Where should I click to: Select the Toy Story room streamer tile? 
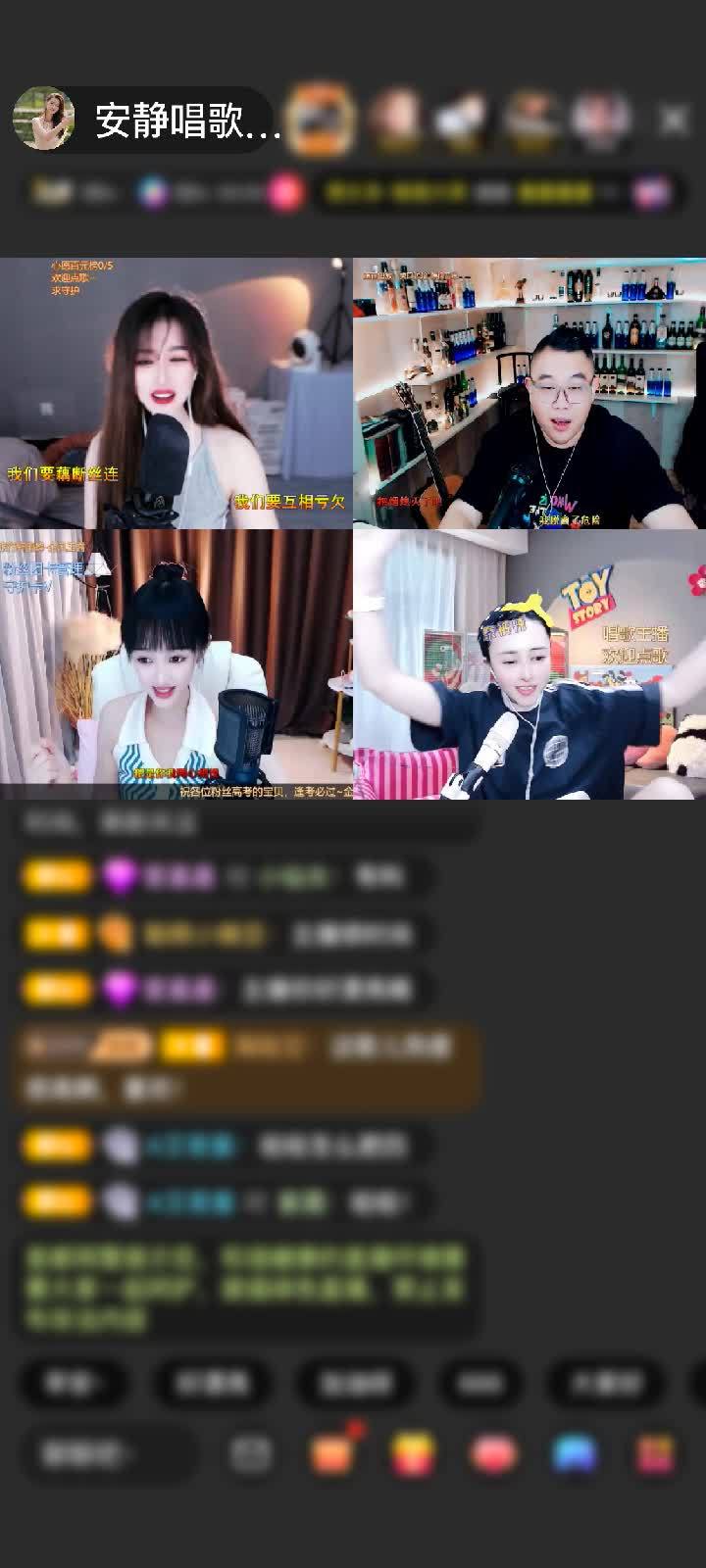click(529, 664)
